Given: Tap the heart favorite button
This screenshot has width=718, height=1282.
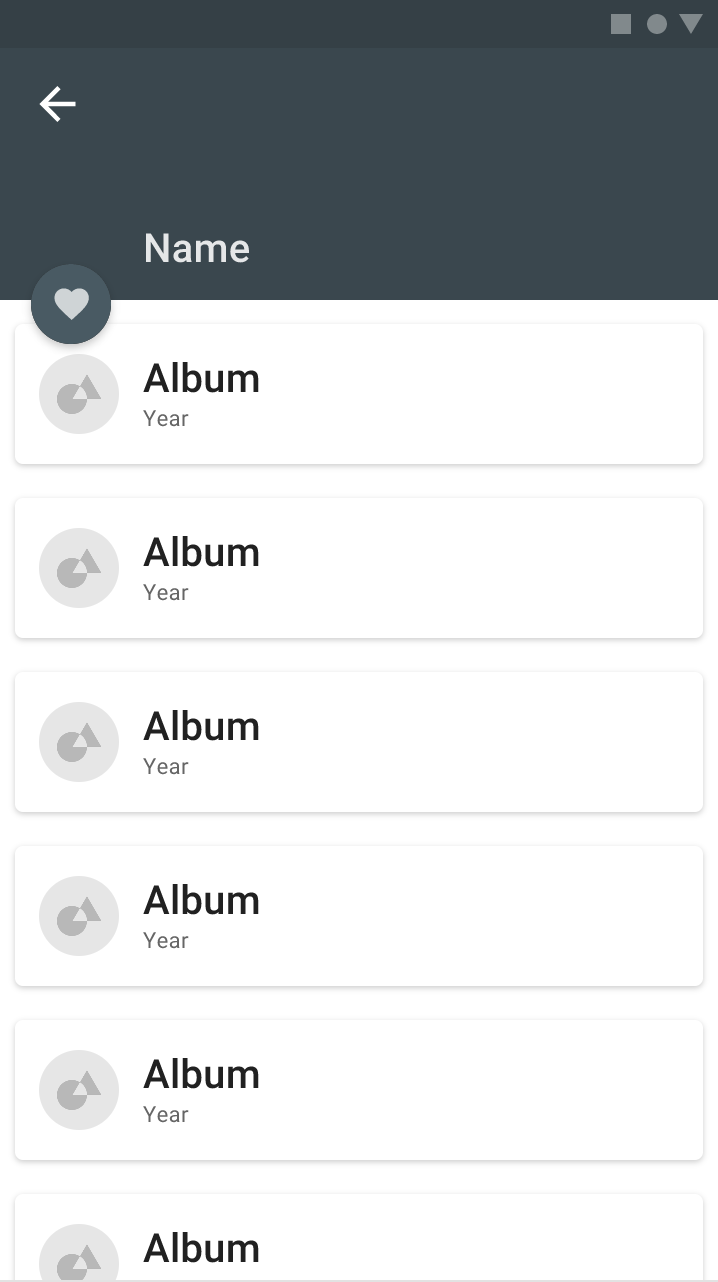Looking at the screenshot, I should click(x=71, y=304).
